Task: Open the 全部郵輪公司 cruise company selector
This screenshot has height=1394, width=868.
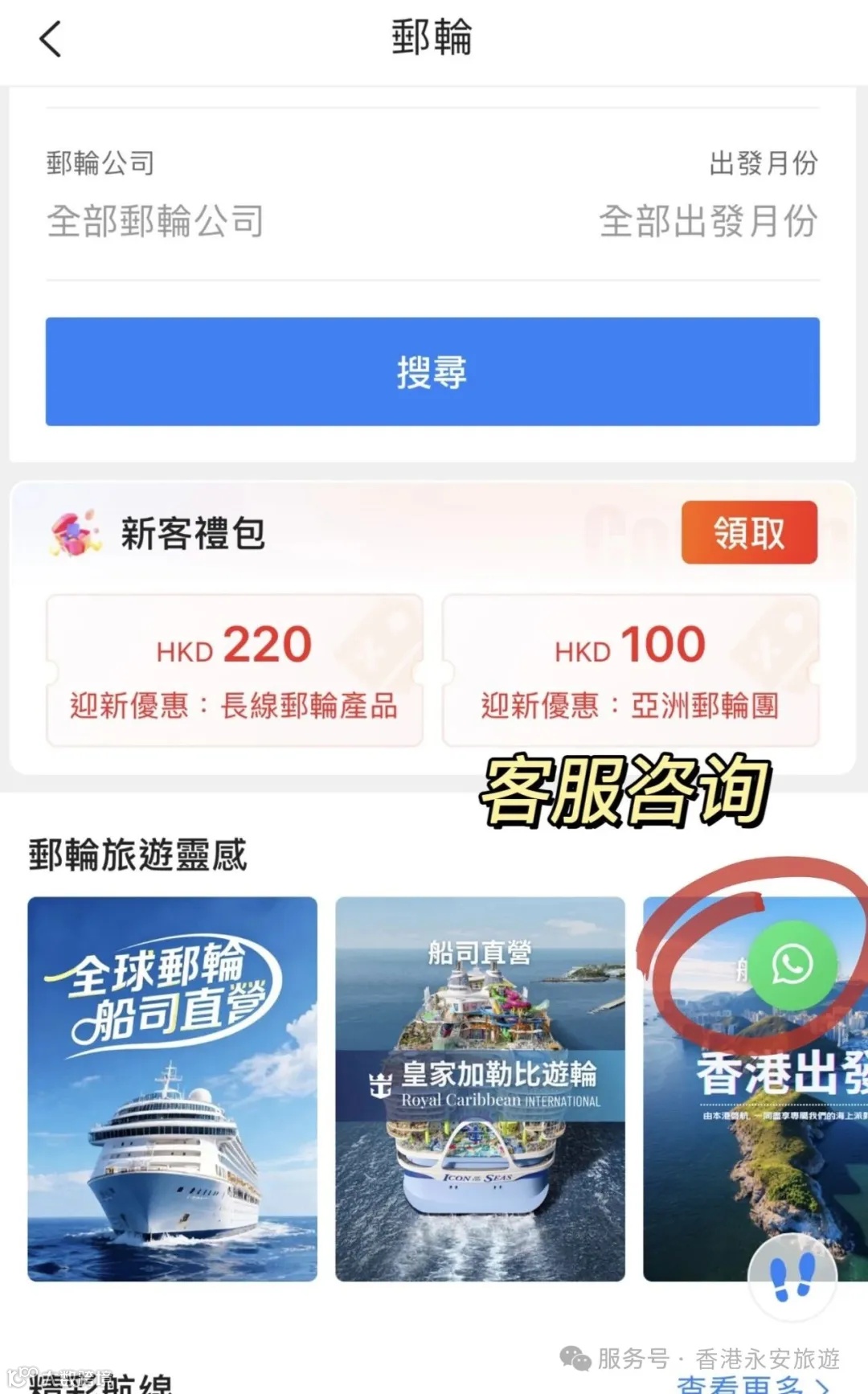Action: click(x=154, y=223)
